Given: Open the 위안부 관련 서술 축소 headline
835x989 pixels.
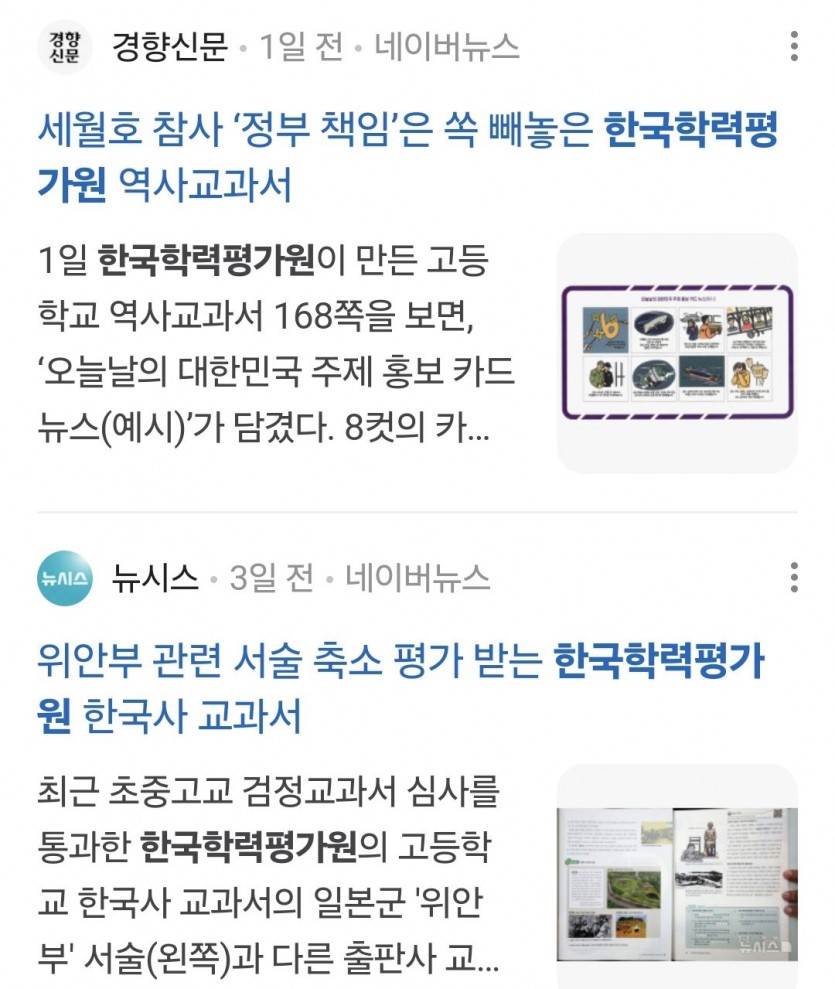Looking at the screenshot, I should pyautogui.click(x=400, y=687).
